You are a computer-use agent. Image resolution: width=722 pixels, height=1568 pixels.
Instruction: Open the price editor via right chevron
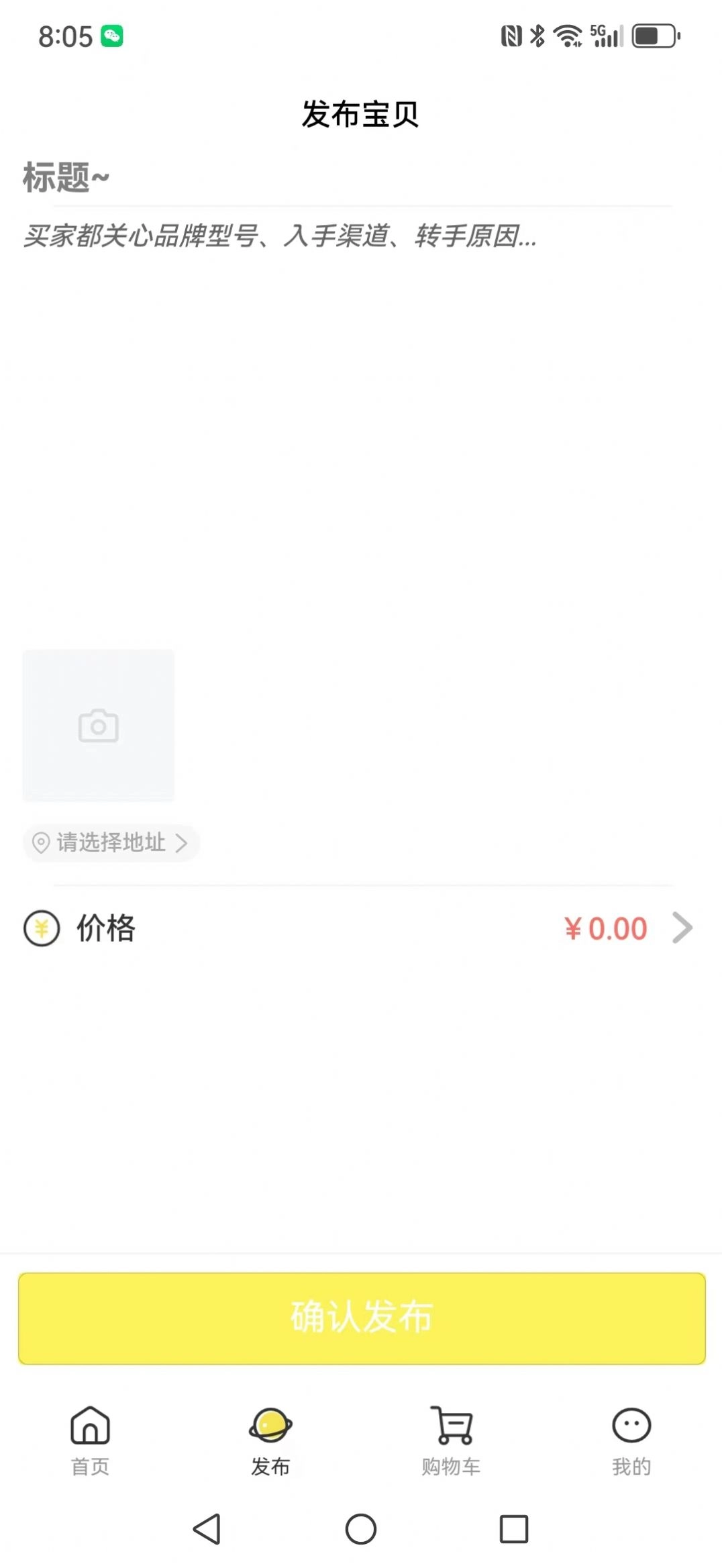pyautogui.click(x=683, y=928)
